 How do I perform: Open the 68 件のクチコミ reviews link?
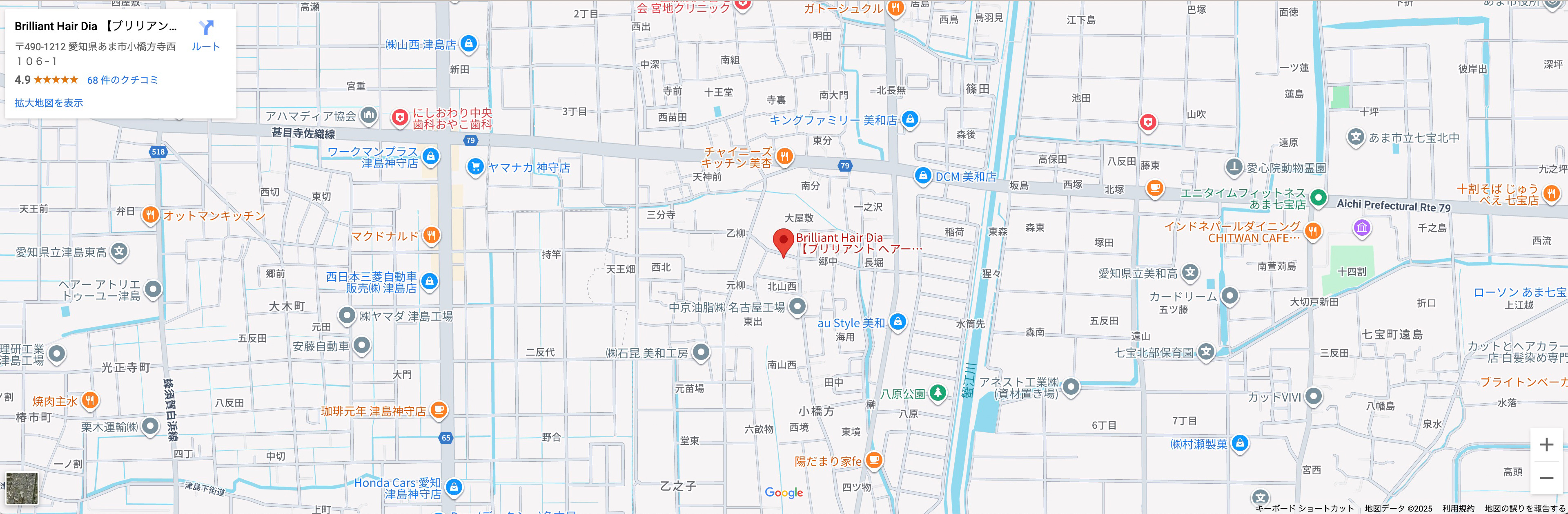[122, 80]
